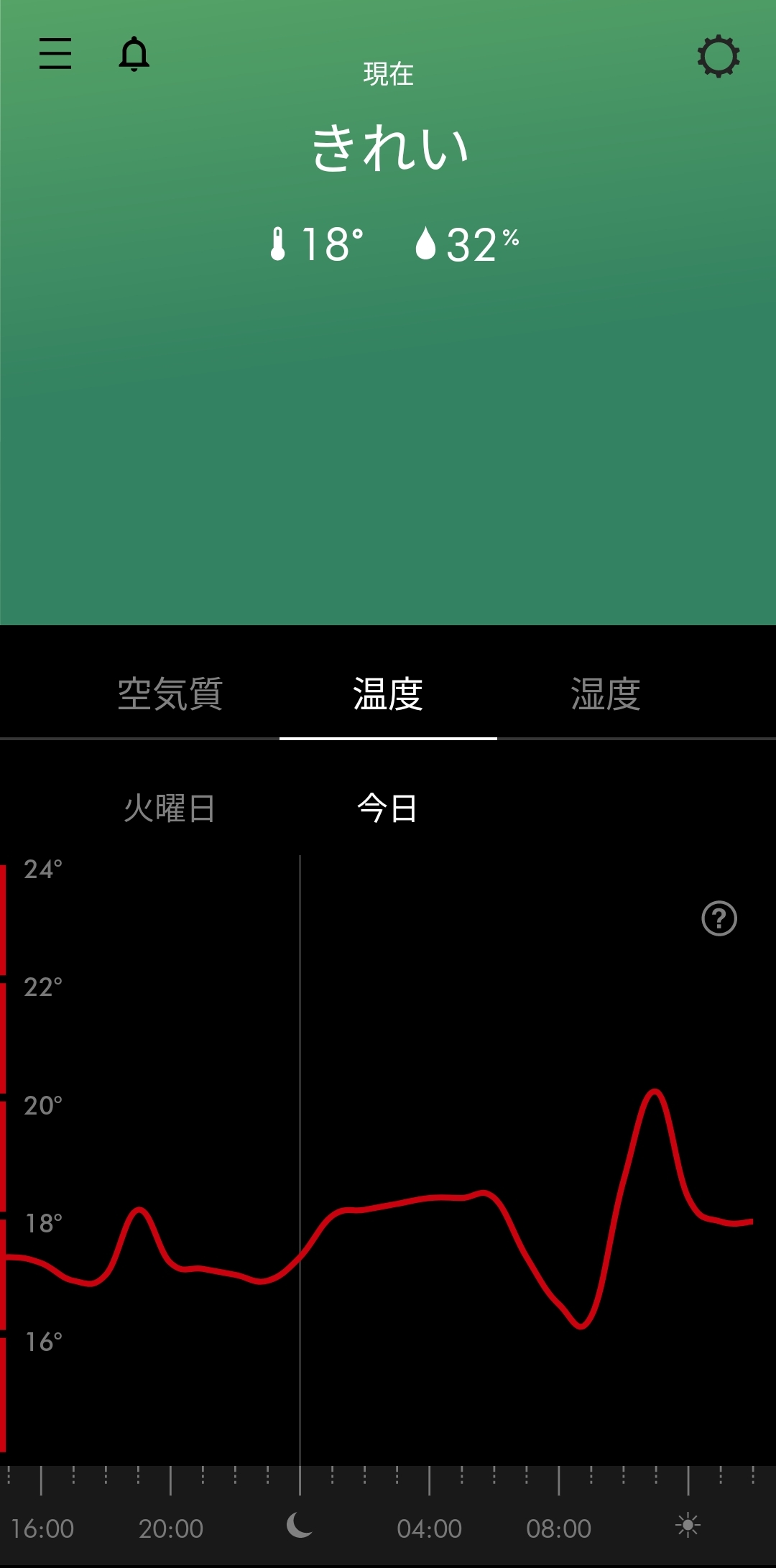Select 今日 in the day selector

point(387,808)
